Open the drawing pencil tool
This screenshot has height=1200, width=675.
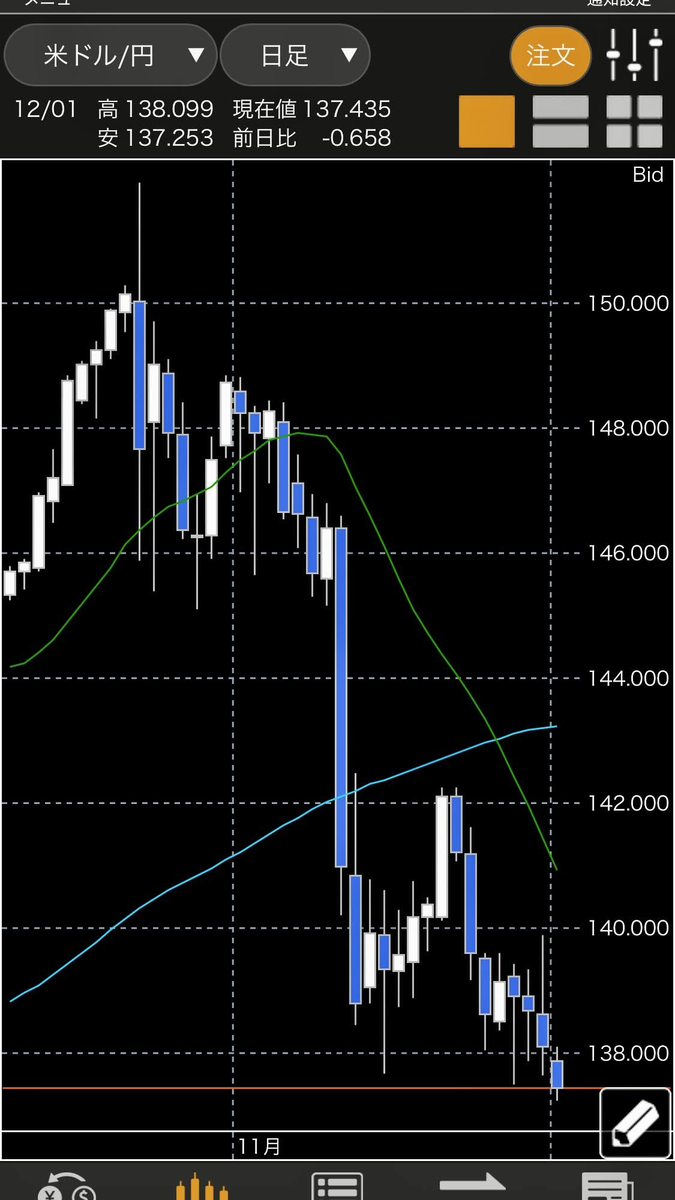635,1123
